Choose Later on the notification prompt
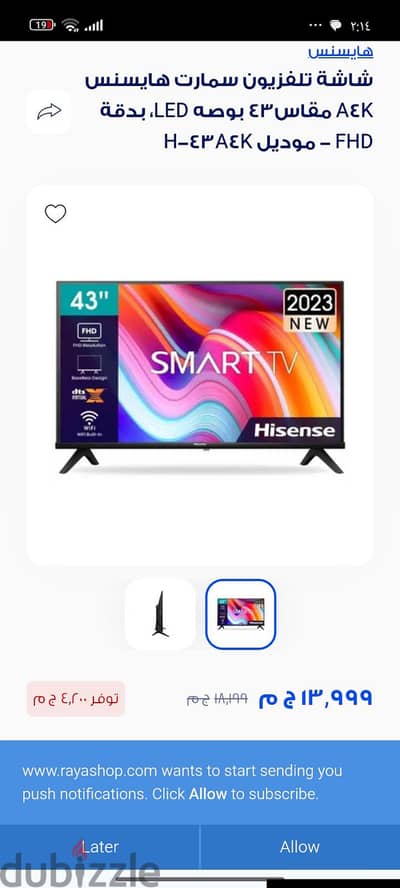400x888 pixels. point(100,847)
